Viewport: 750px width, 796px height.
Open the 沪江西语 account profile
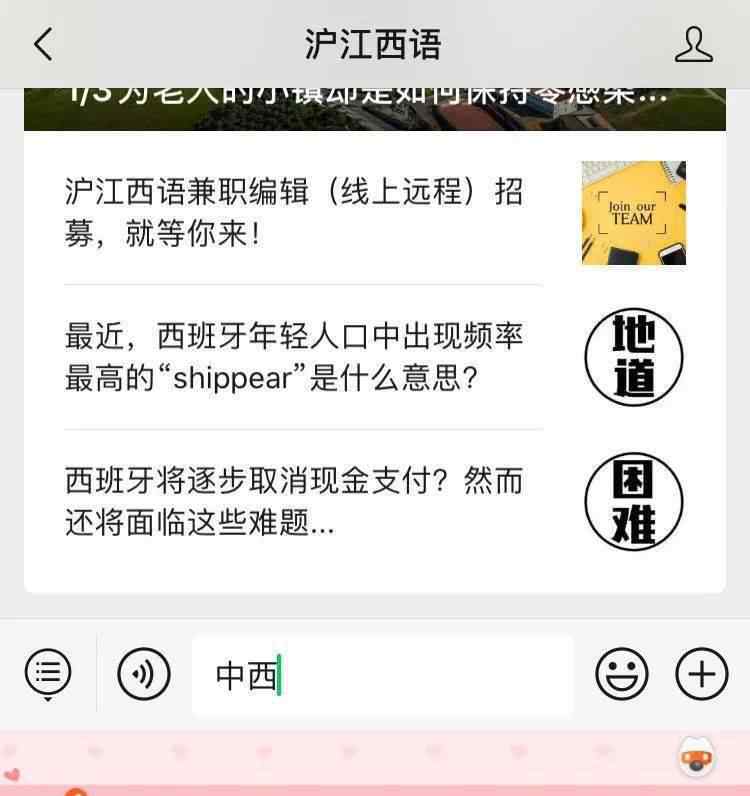coord(693,45)
